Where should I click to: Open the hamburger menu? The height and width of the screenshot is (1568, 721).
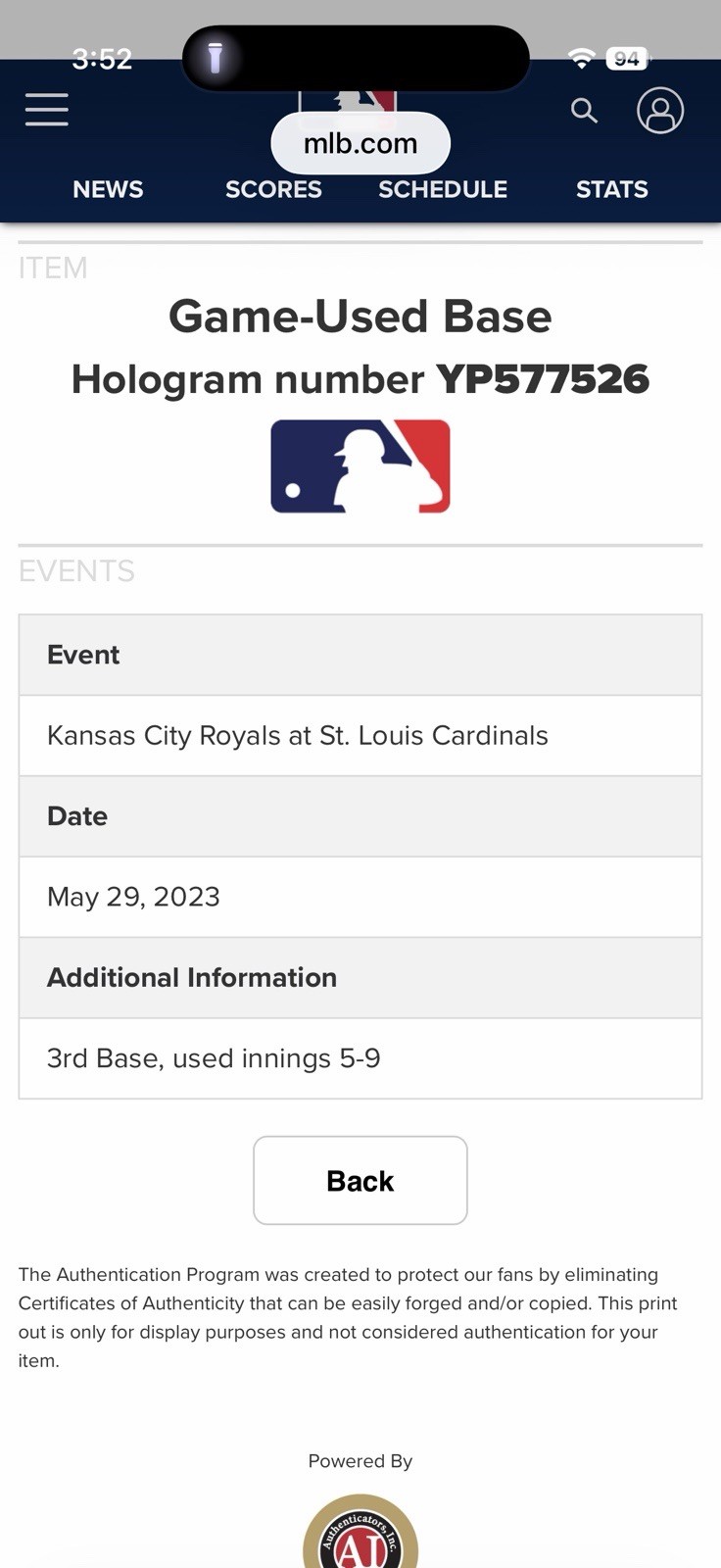point(47,110)
